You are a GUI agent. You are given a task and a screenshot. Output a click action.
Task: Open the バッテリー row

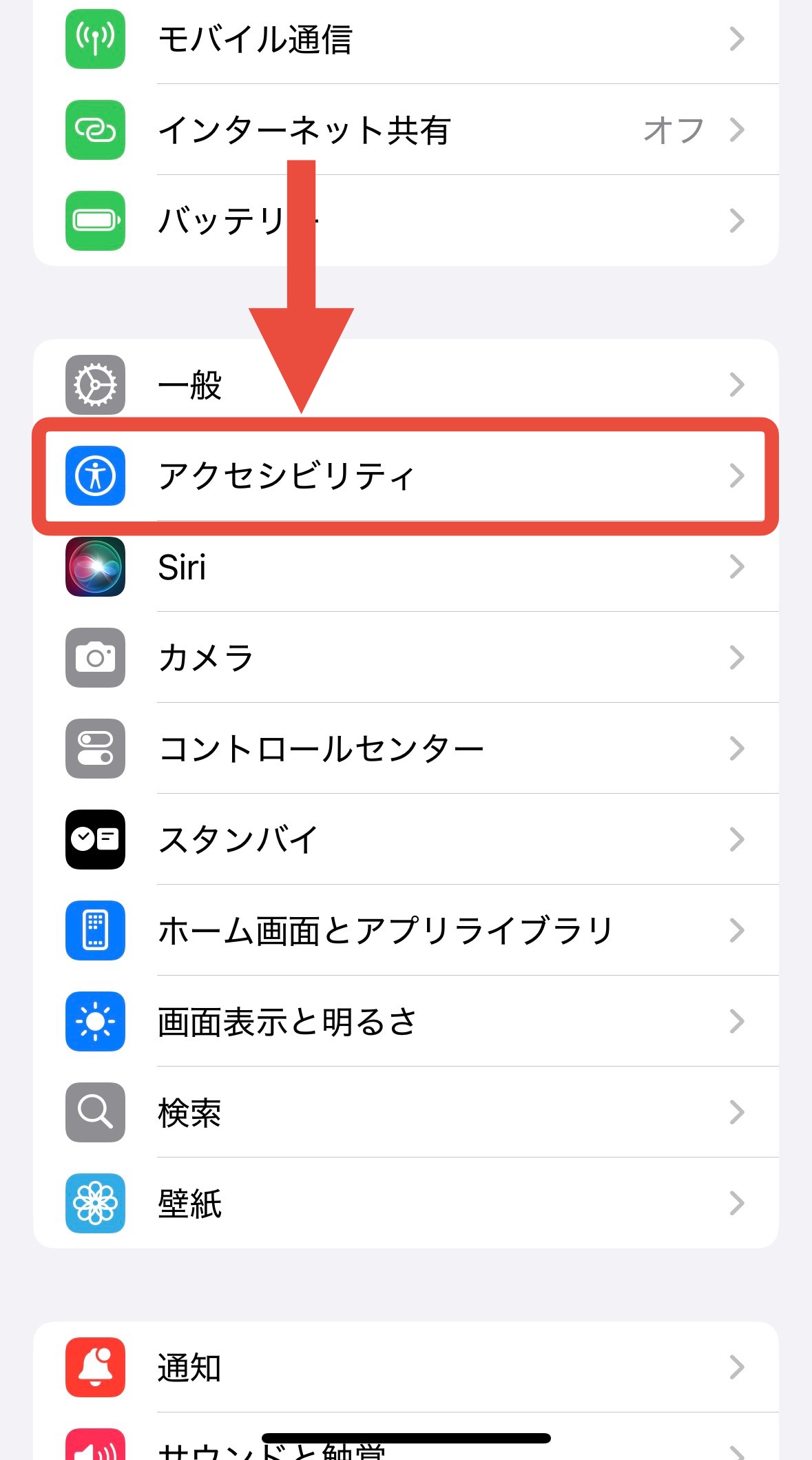click(x=406, y=220)
